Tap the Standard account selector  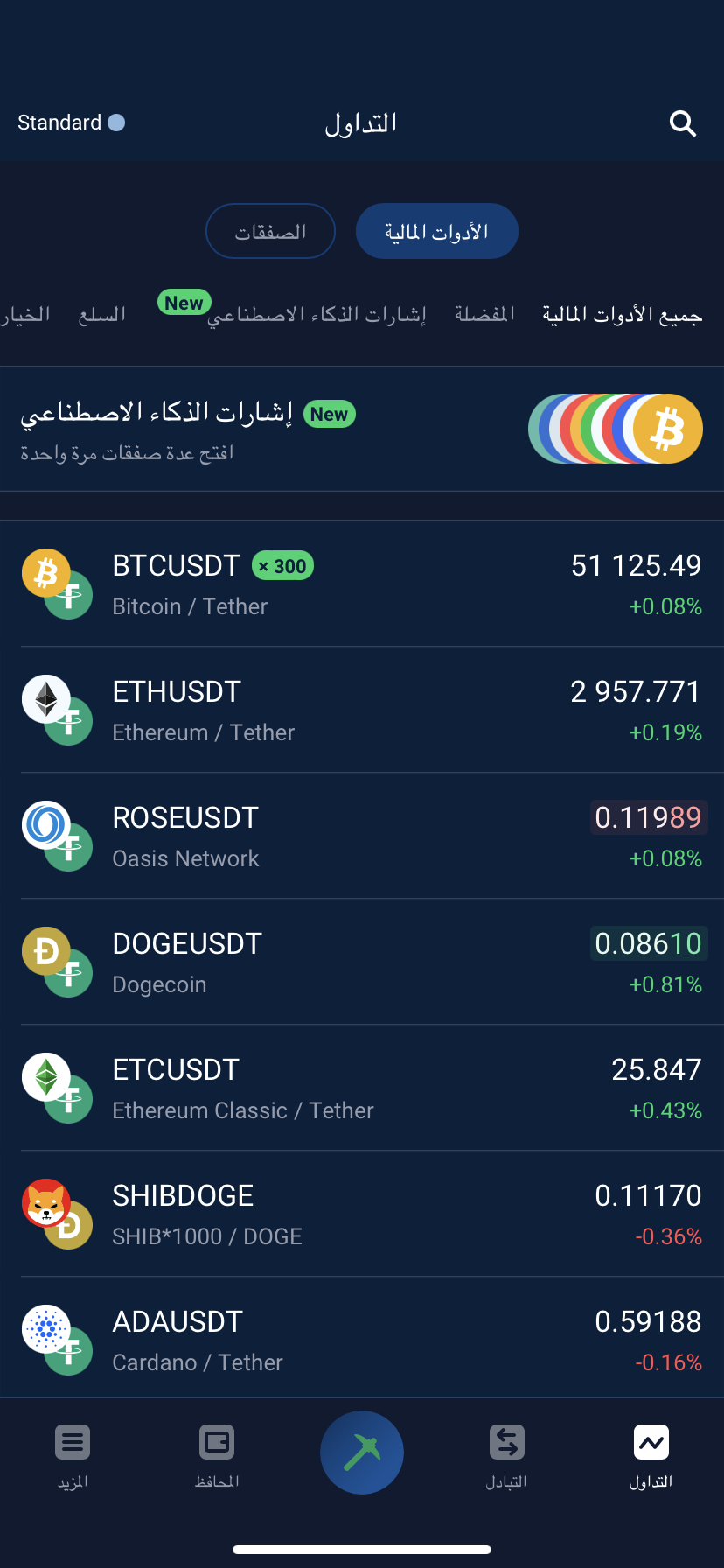[x=71, y=122]
